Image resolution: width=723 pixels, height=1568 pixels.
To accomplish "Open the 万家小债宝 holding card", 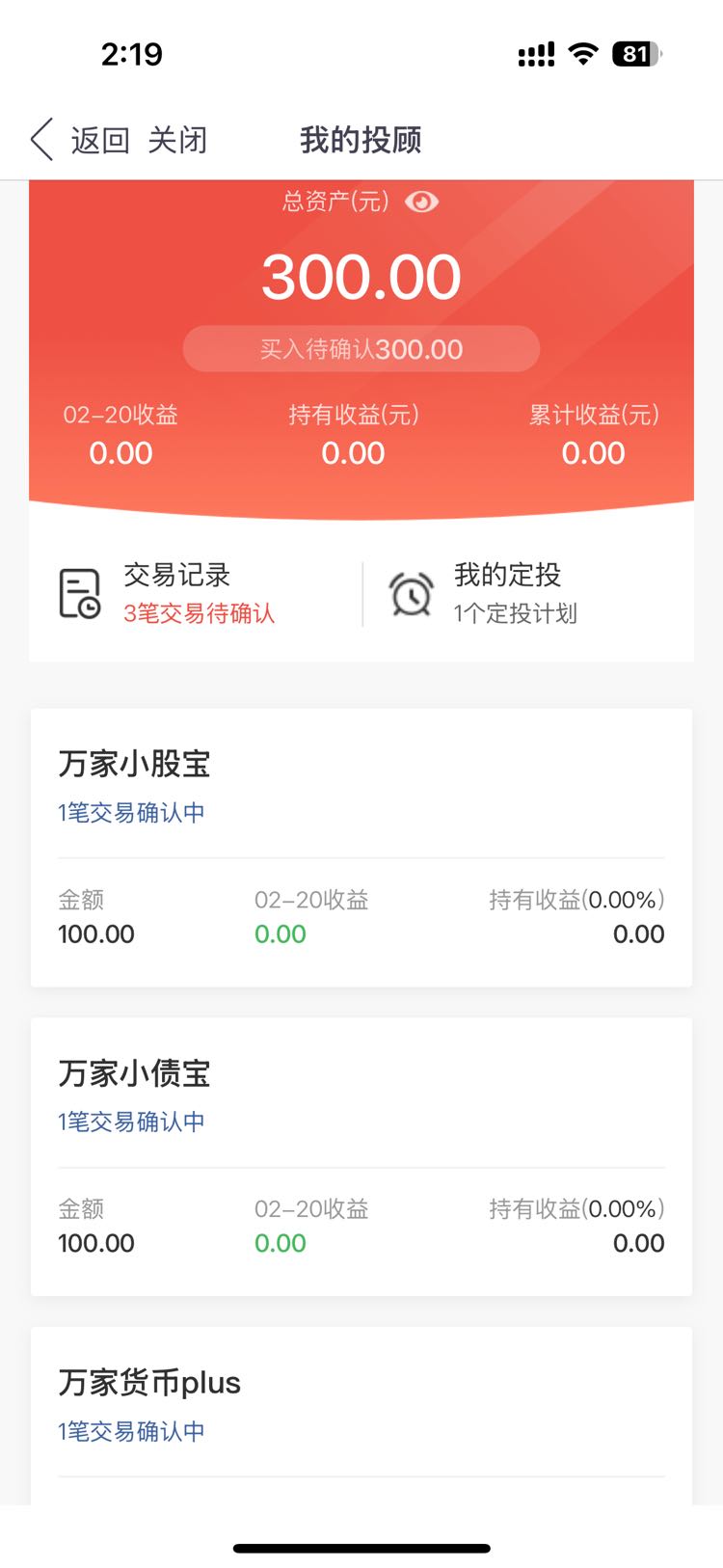I will [x=361, y=1157].
